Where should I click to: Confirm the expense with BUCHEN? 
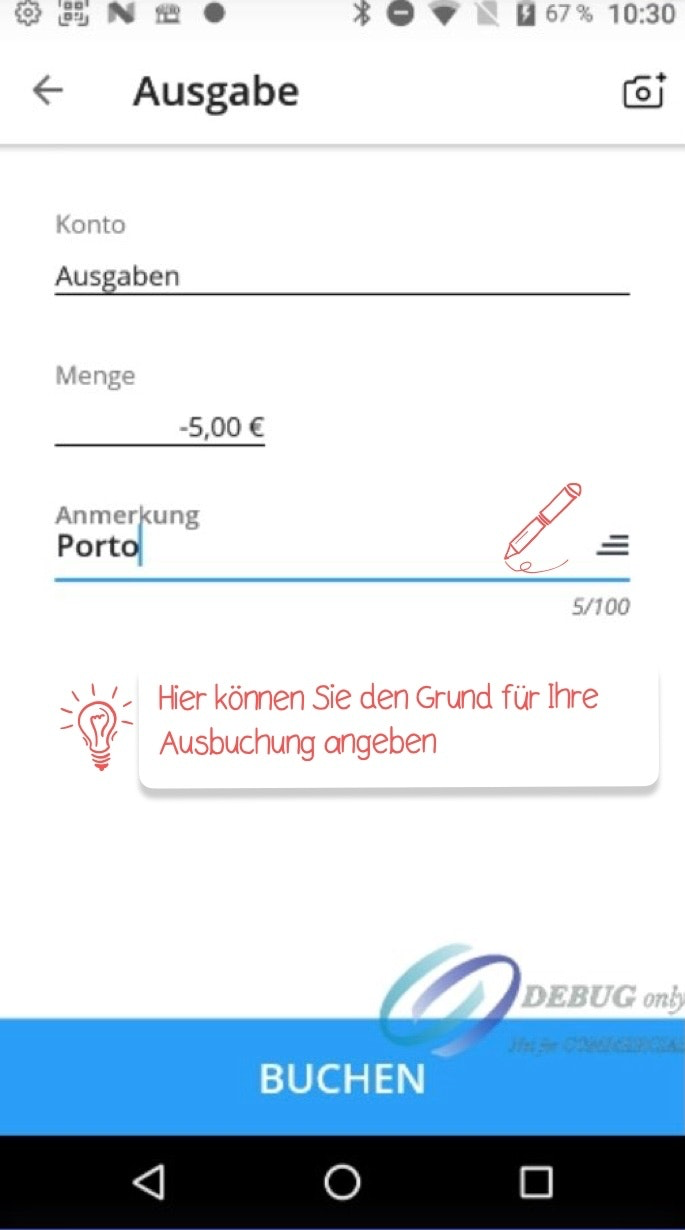[342, 1078]
